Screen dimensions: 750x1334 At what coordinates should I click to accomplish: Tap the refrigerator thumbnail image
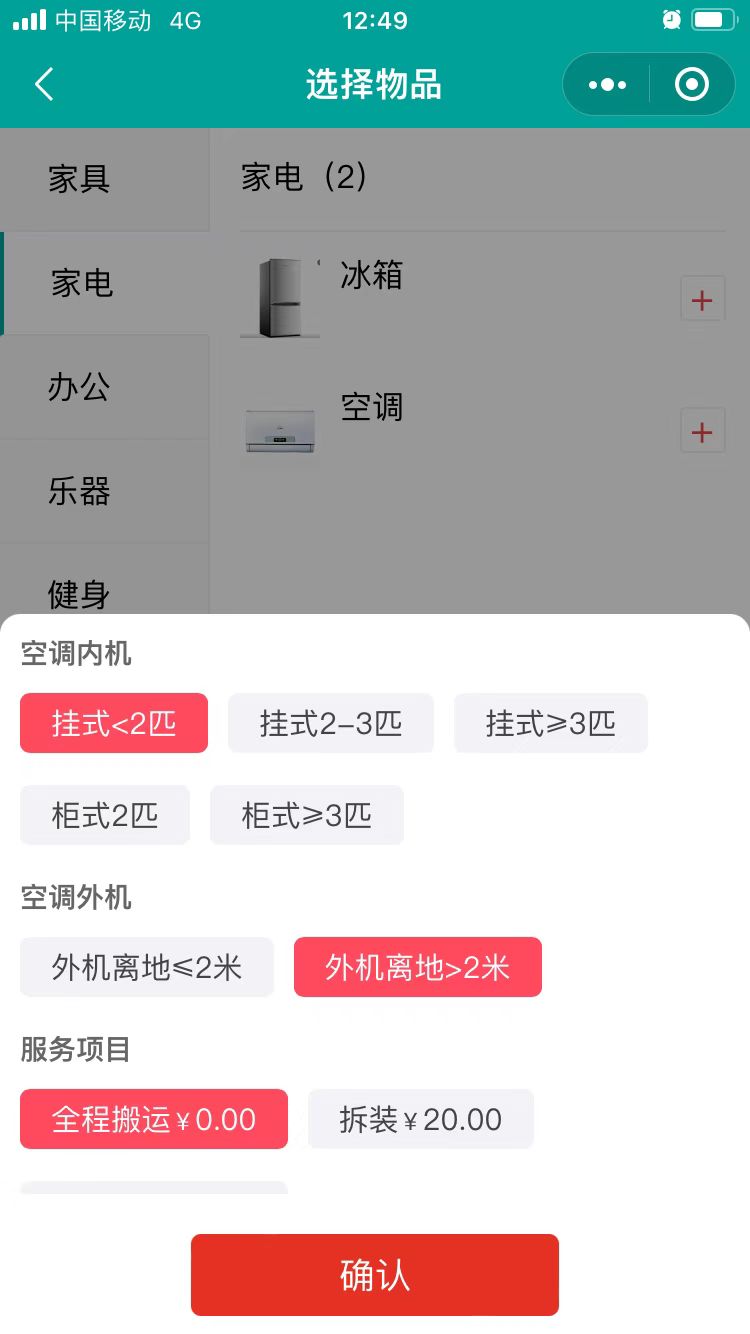(280, 297)
